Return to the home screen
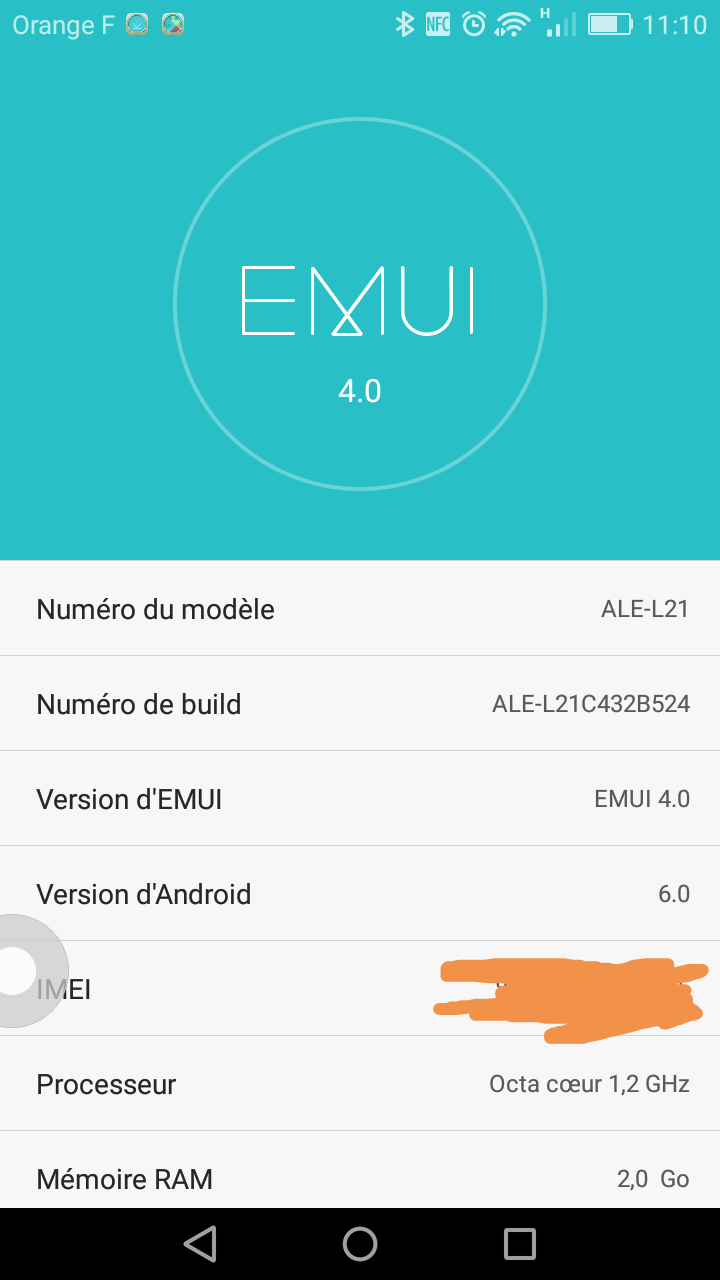 (x=360, y=1244)
